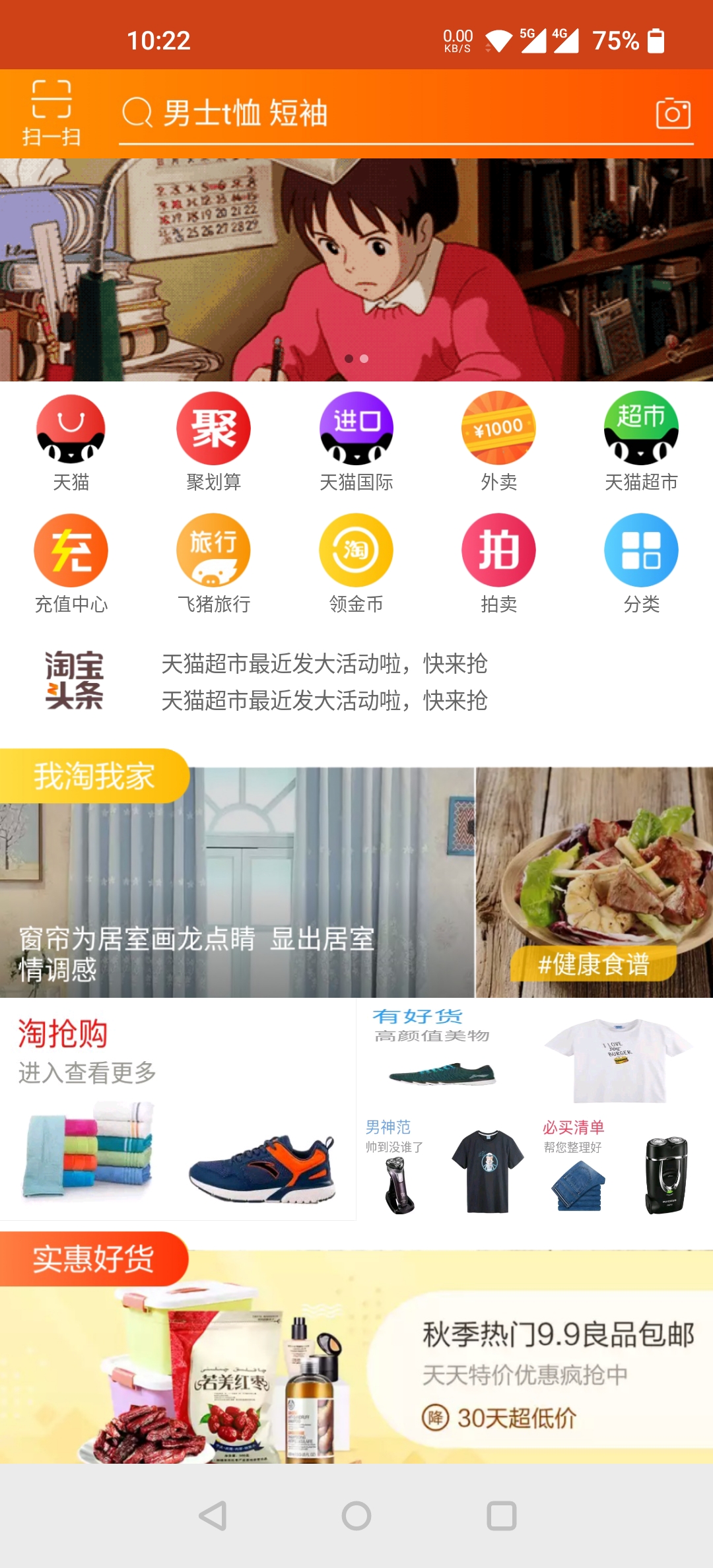Launch 天猫超市 from its green icon
Viewport: 713px width, 1568px height.
(x=641, y=429)
